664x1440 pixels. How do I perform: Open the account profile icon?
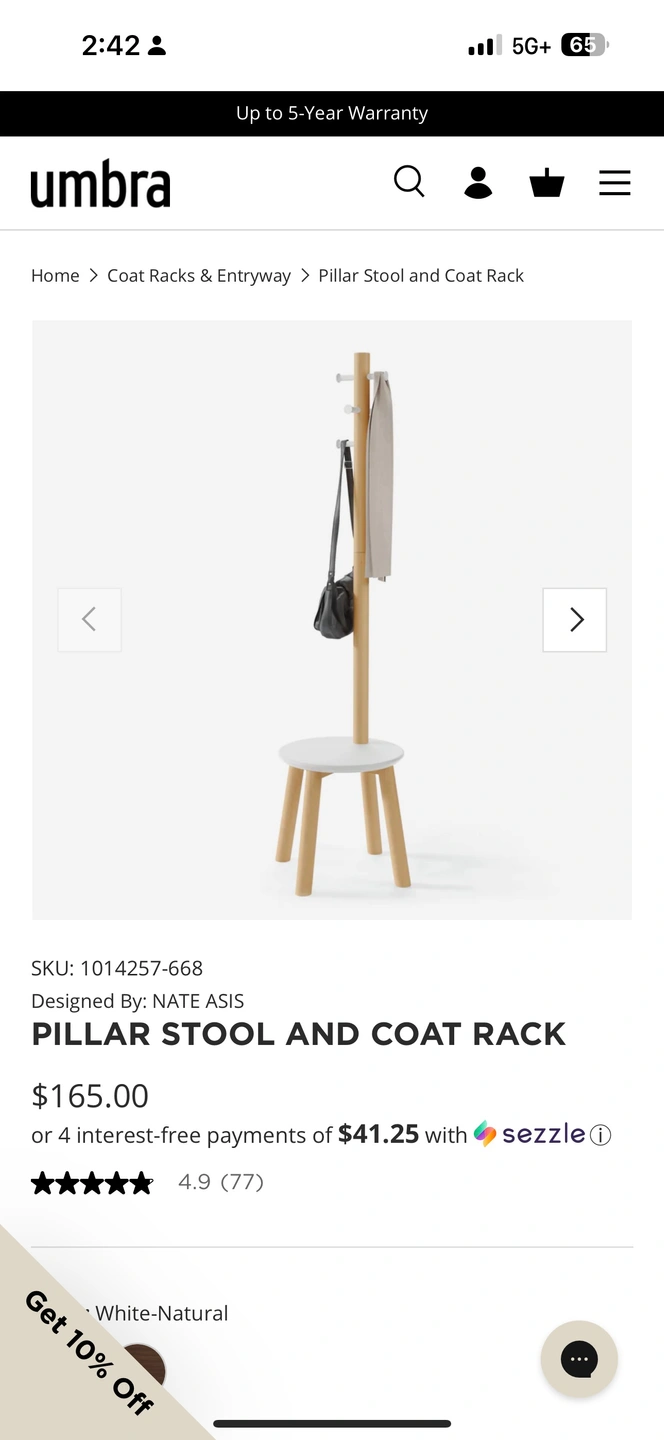[x=478, y=182]
